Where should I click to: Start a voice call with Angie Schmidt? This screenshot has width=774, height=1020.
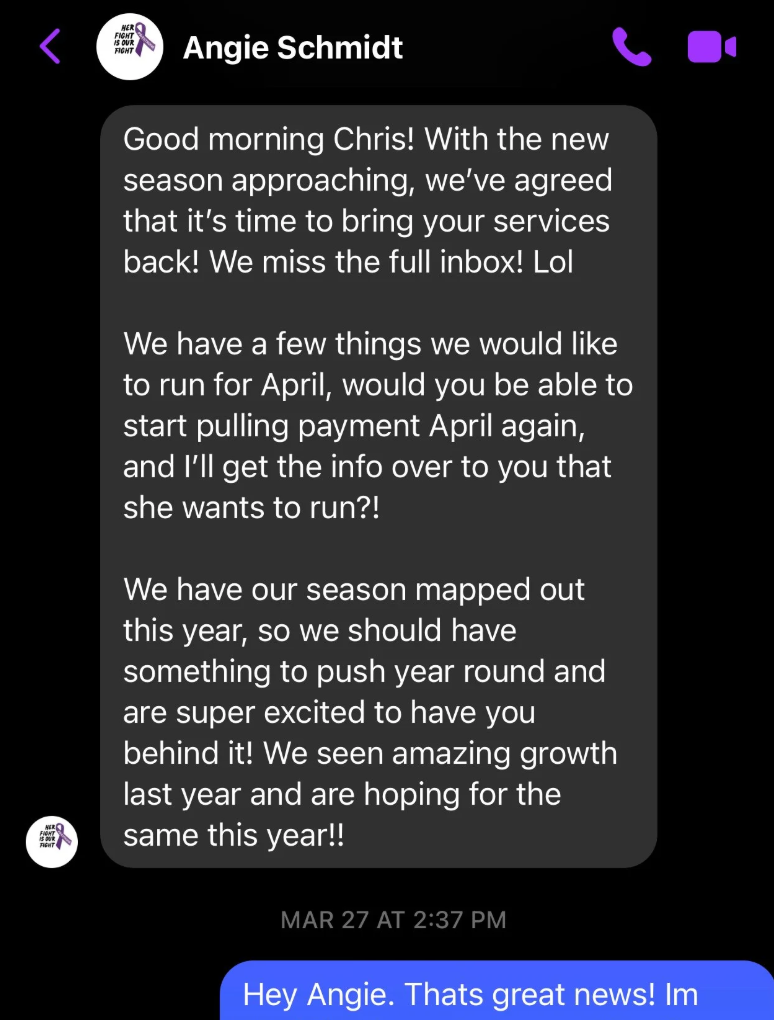631,46
